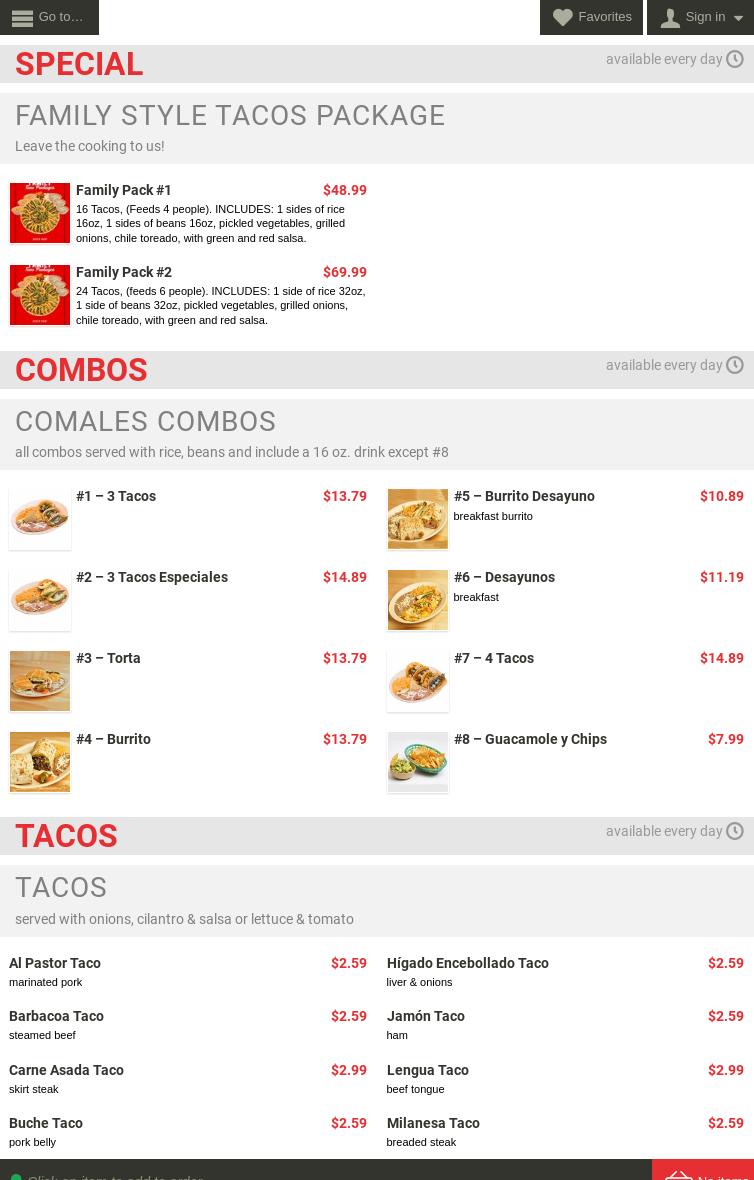
Task: Choose #6 – Desayunos combo
Action: click(504, 577)
